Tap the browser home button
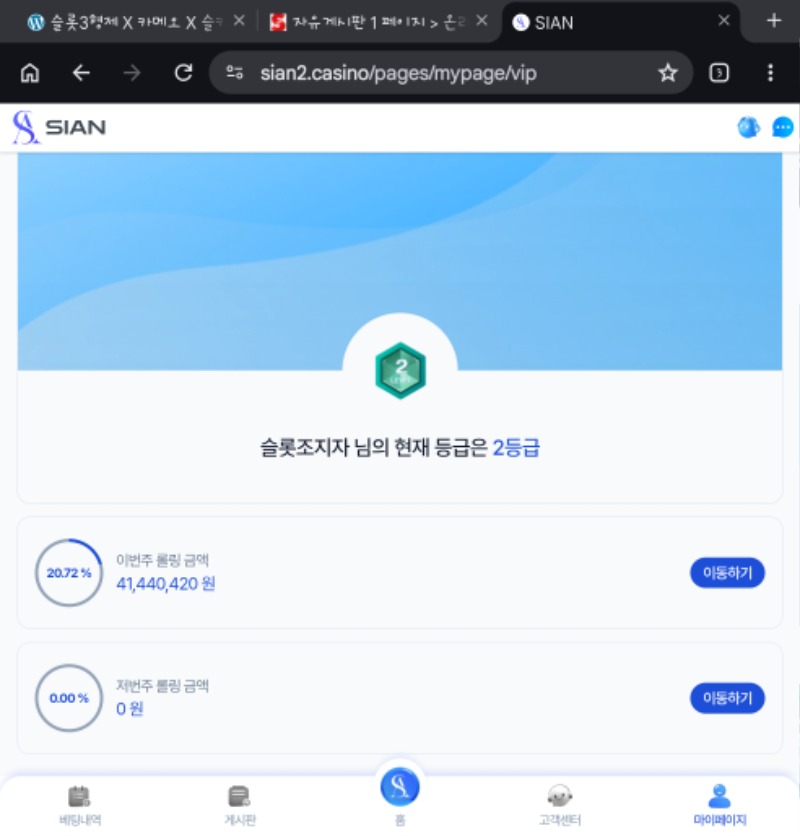The image size is (800, 836). [30, 73]
